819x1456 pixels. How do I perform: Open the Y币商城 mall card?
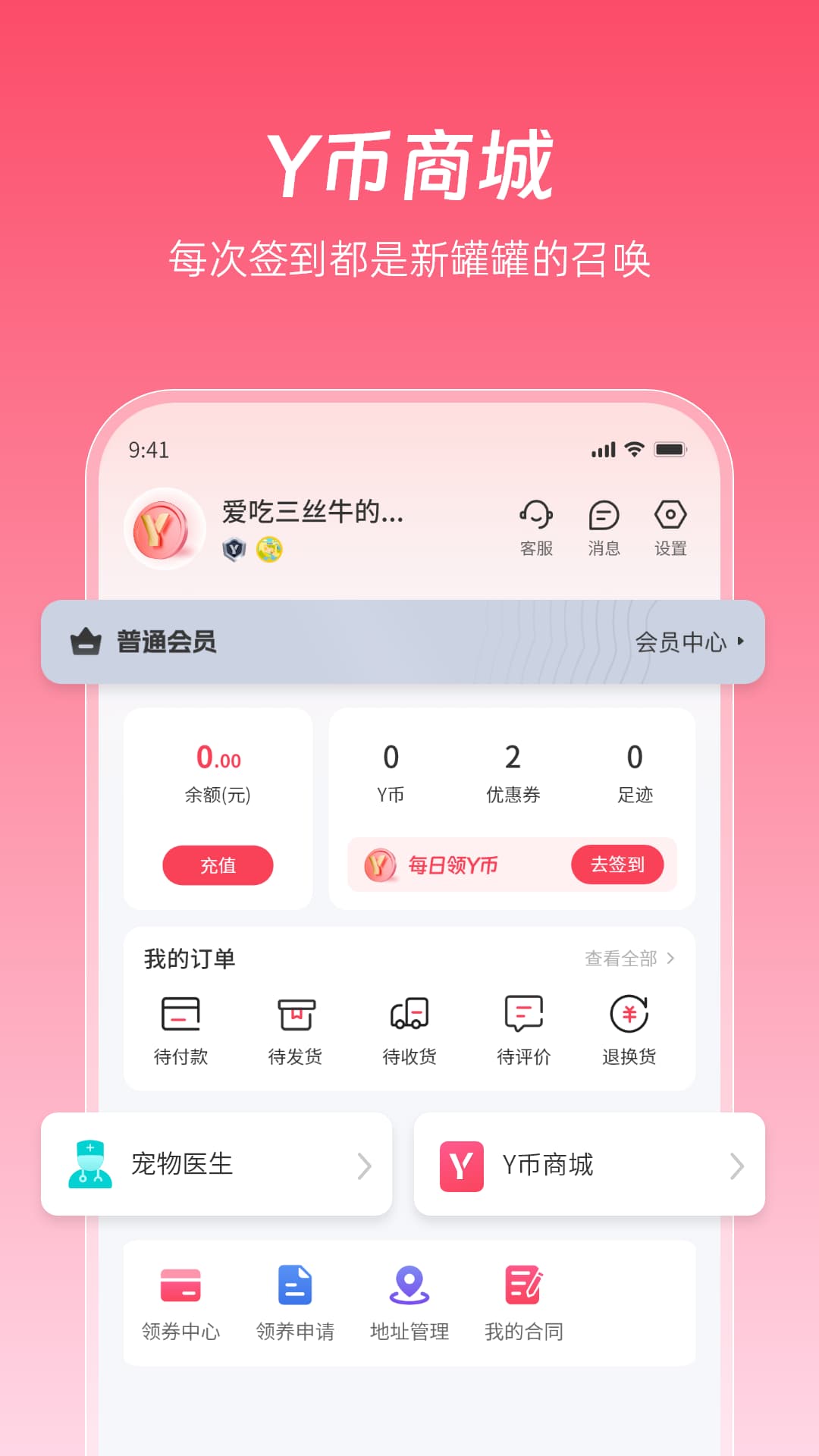589,1165
